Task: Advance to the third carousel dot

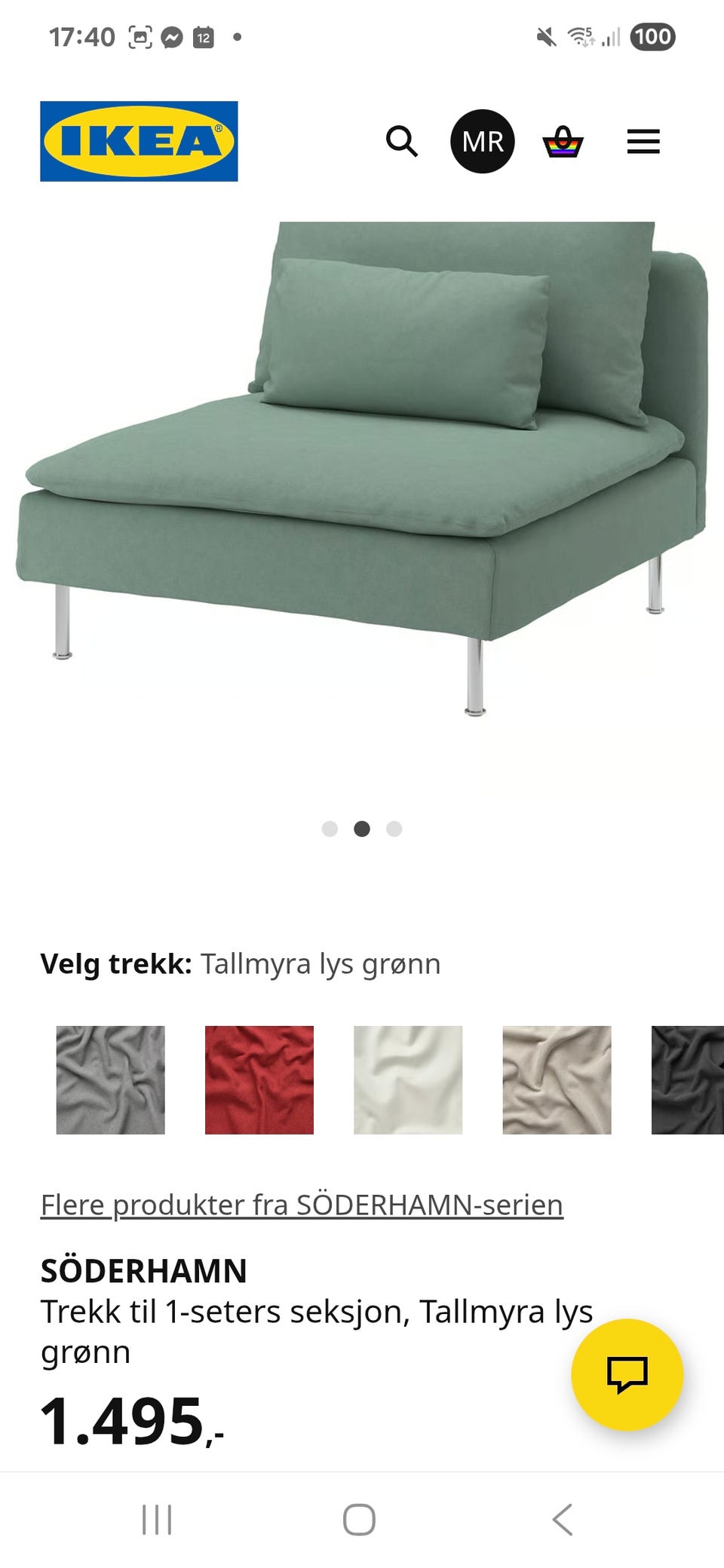Action: [x=394, y=829]
